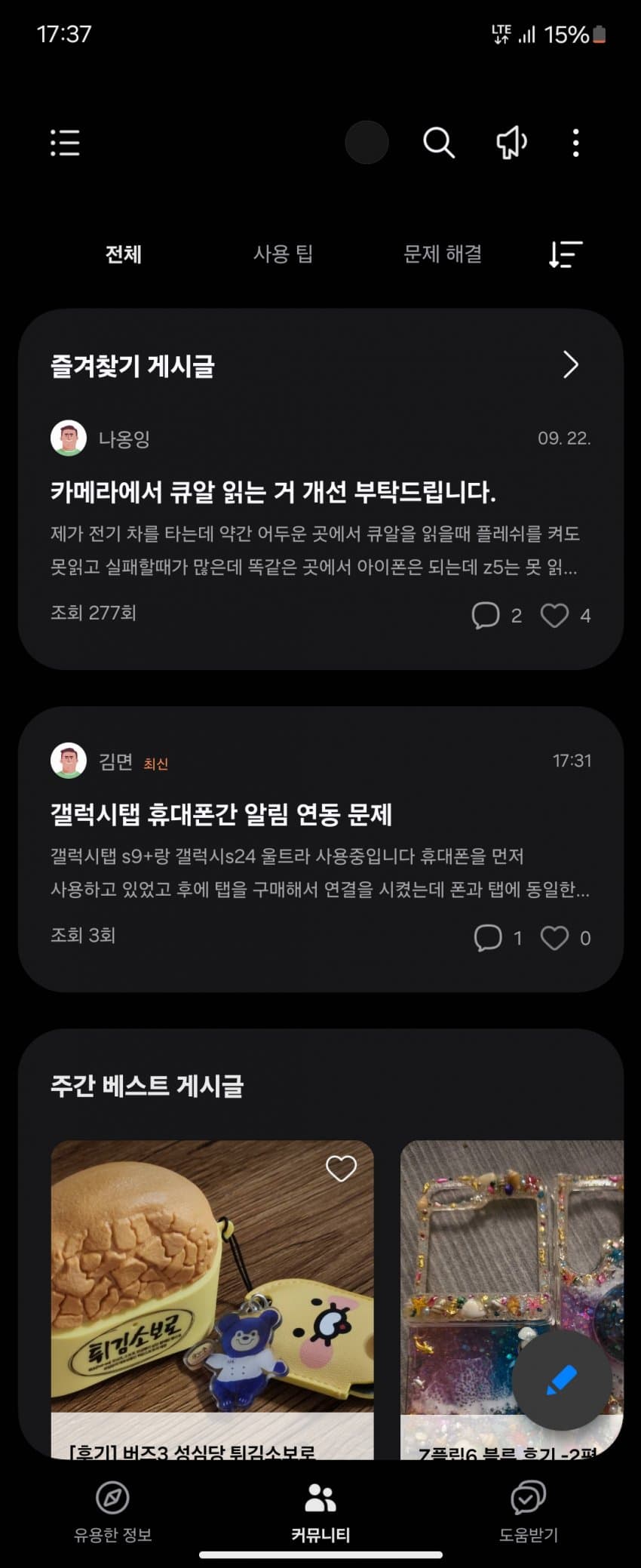
Task: Open the post about 카메라 큐알 개선
Action: point(273,493)
